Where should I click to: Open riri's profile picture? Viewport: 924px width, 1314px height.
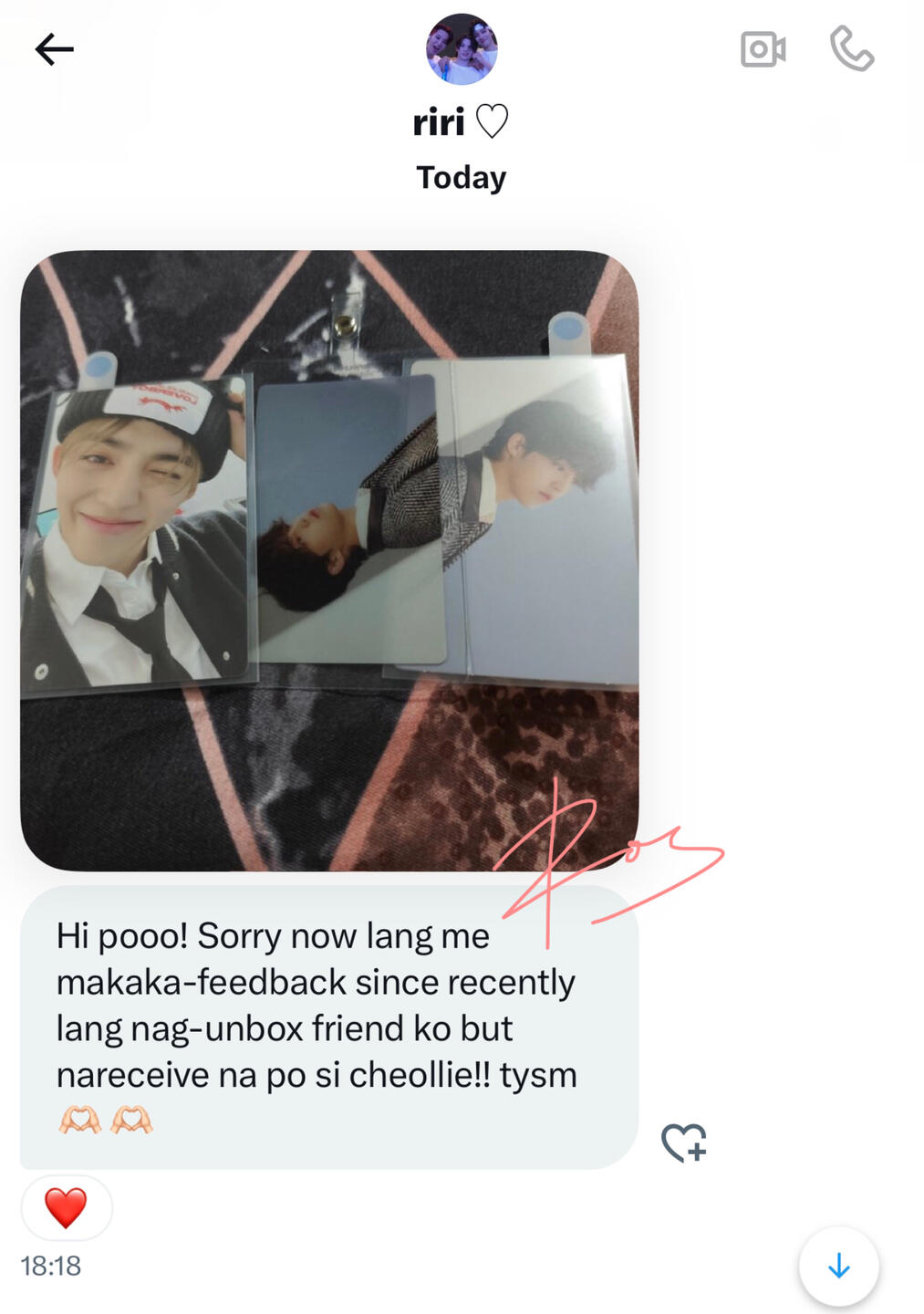(462, 49)
